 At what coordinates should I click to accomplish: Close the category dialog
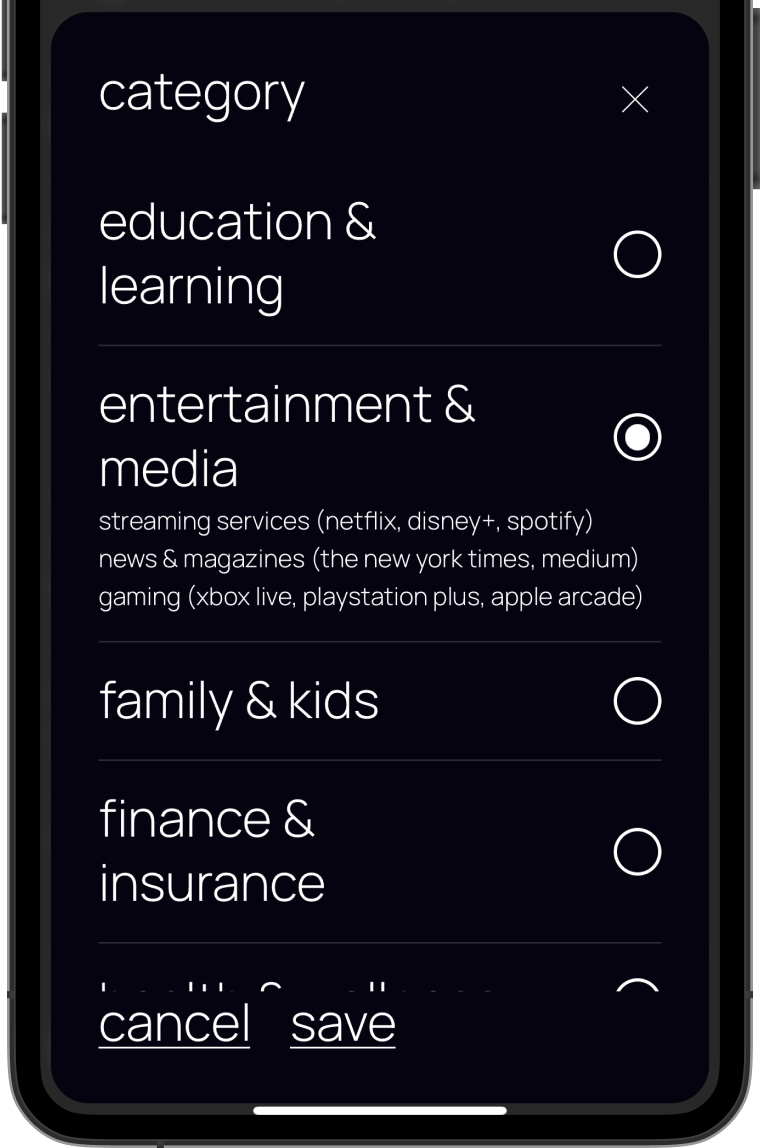pyautogui.click(x=635, y=99)
